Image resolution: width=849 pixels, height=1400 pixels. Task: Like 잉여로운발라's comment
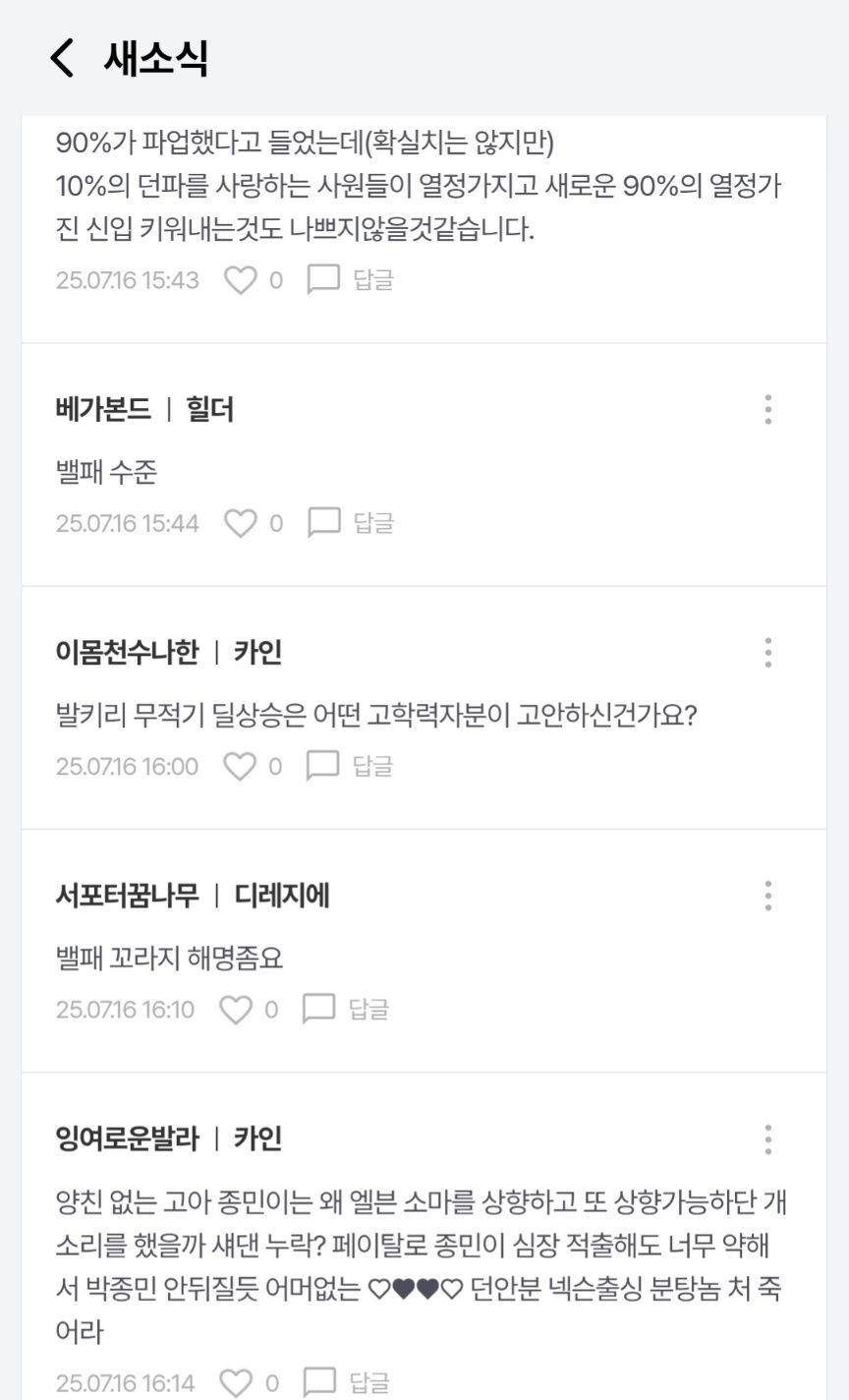coord(236,1383)
